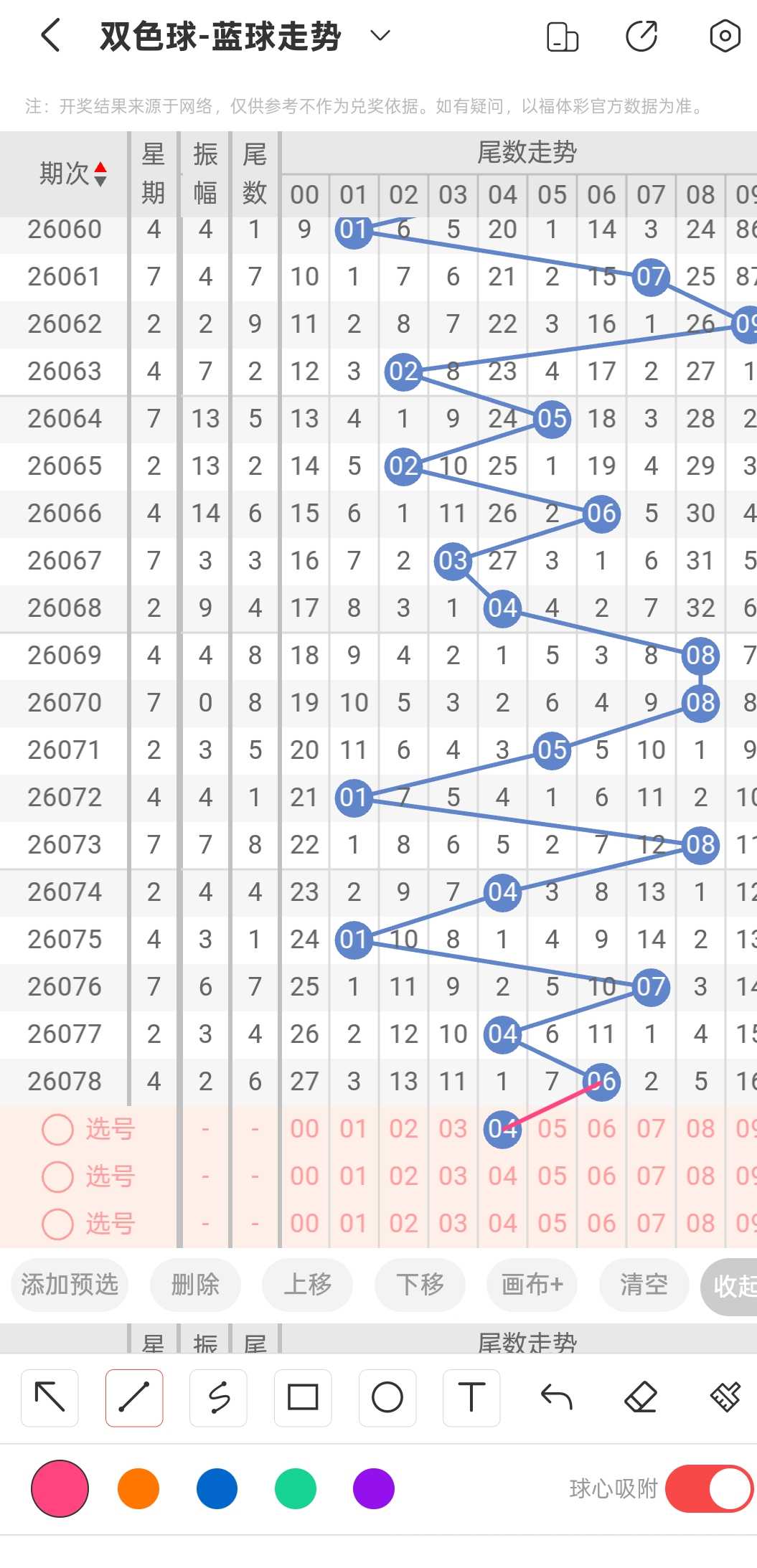Undo the last drawing stroke
The height and width of the screenshot is (1568, 757).
[556, 1397]
